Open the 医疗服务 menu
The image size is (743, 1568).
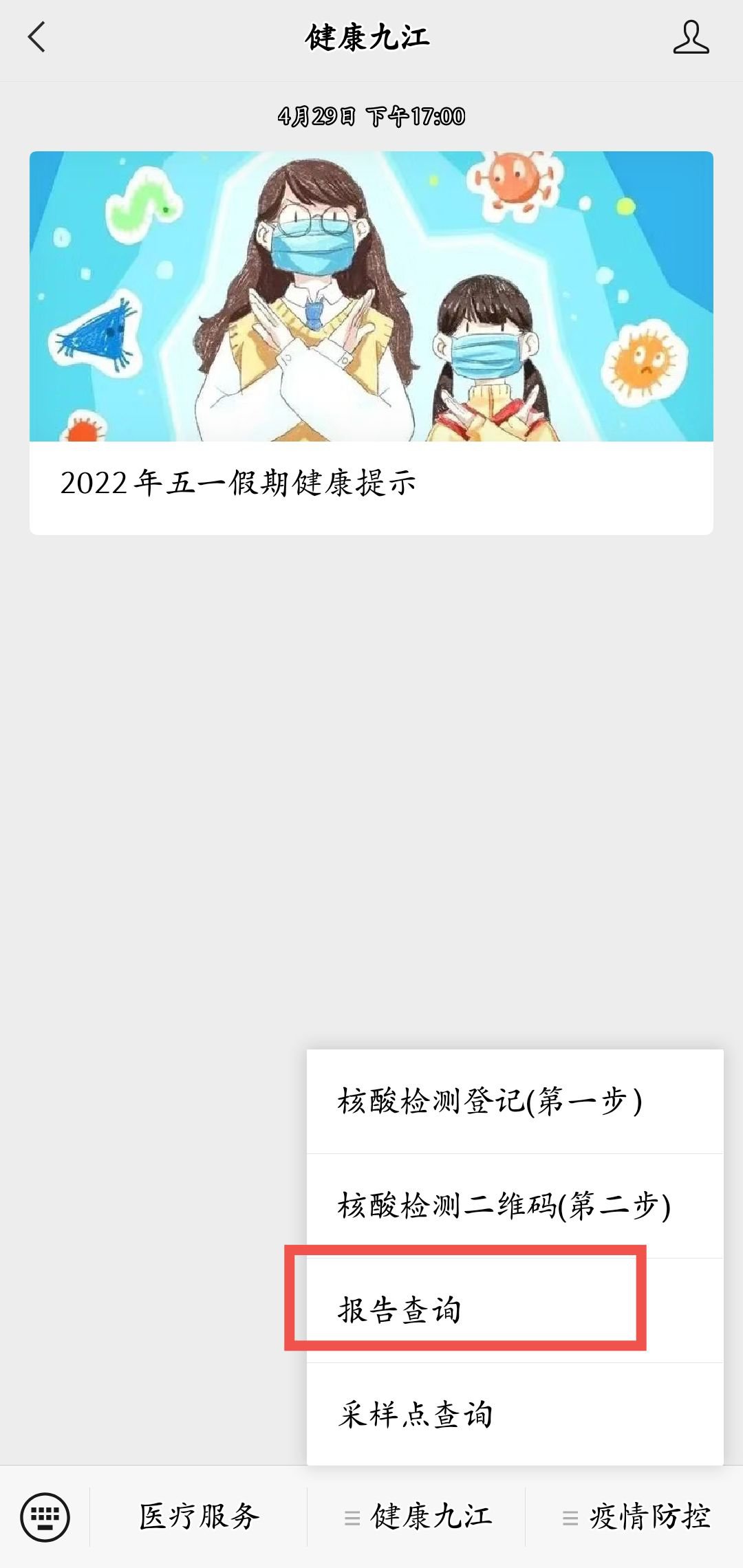(199, 1517)
